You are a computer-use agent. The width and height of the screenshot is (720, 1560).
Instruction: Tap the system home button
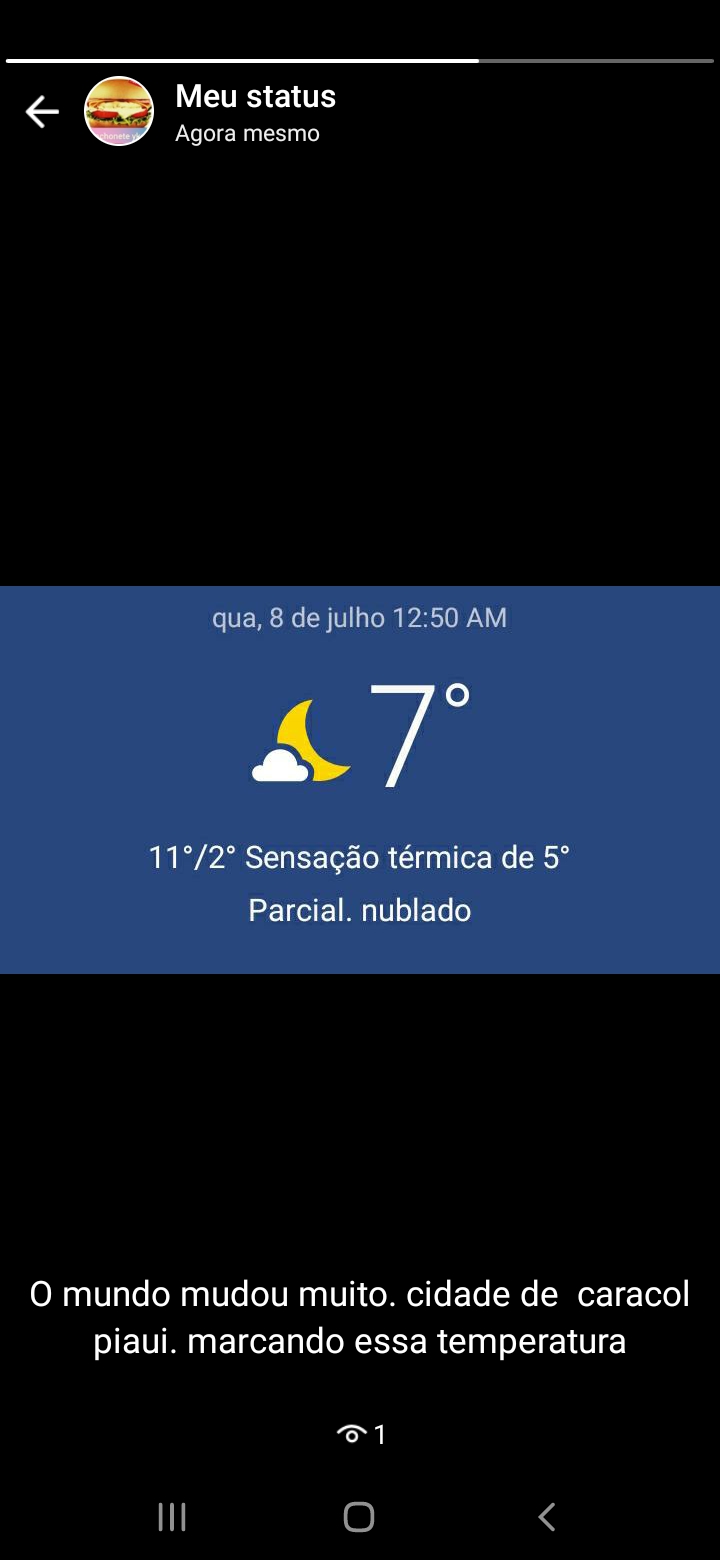pyautogui.click(x=359, y=1517)
